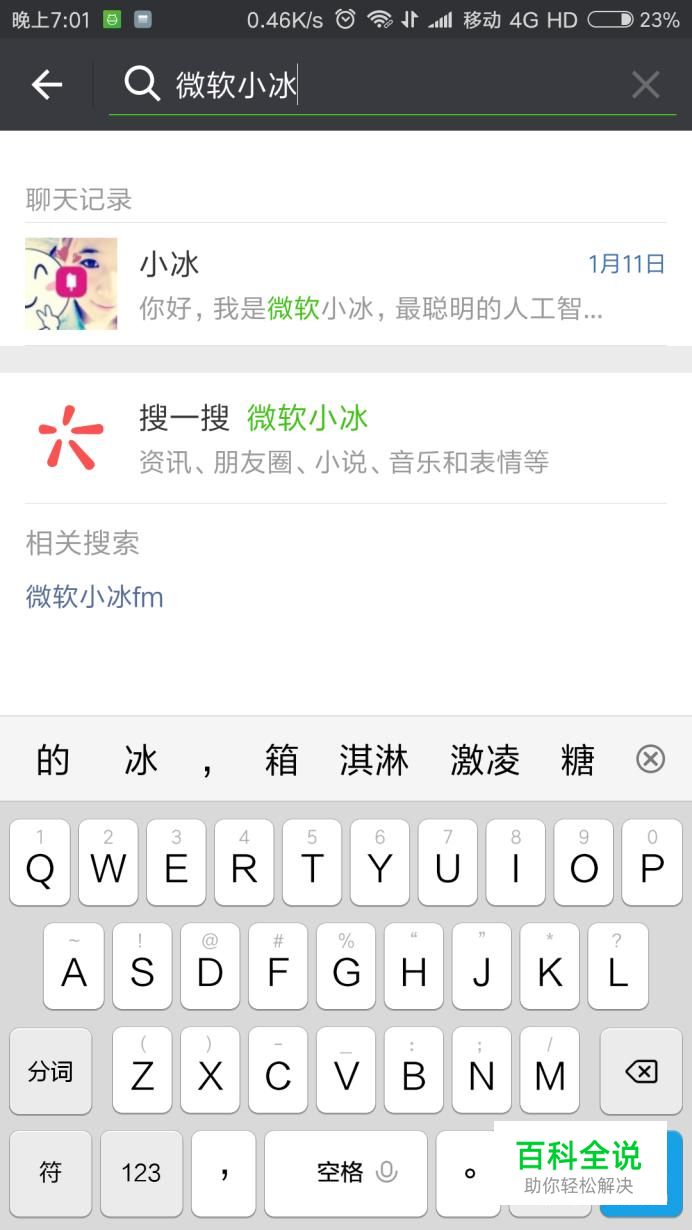Select keyboard suggestion 淇淋
The image size is (692, 1230).
(x=374, y=760)
